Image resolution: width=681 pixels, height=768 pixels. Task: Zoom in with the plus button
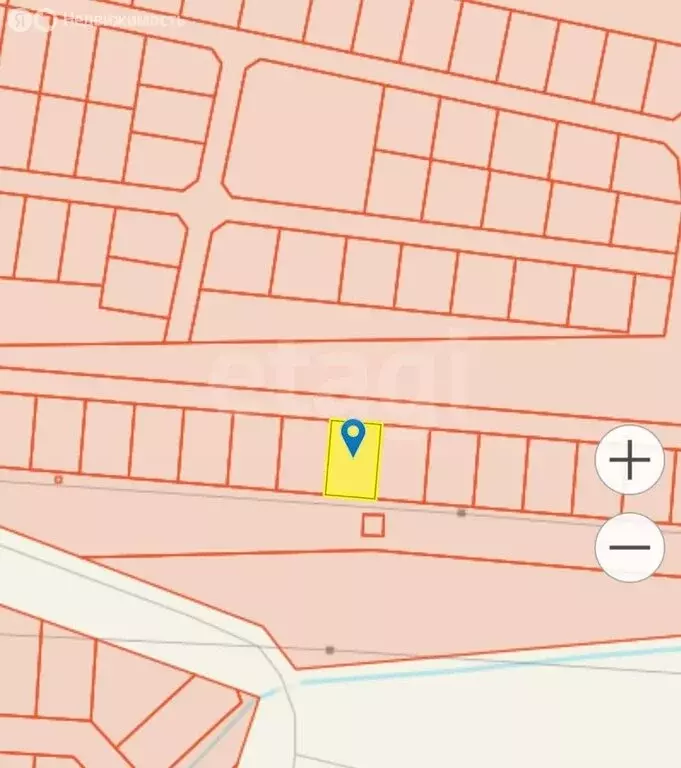click(629, 460)
